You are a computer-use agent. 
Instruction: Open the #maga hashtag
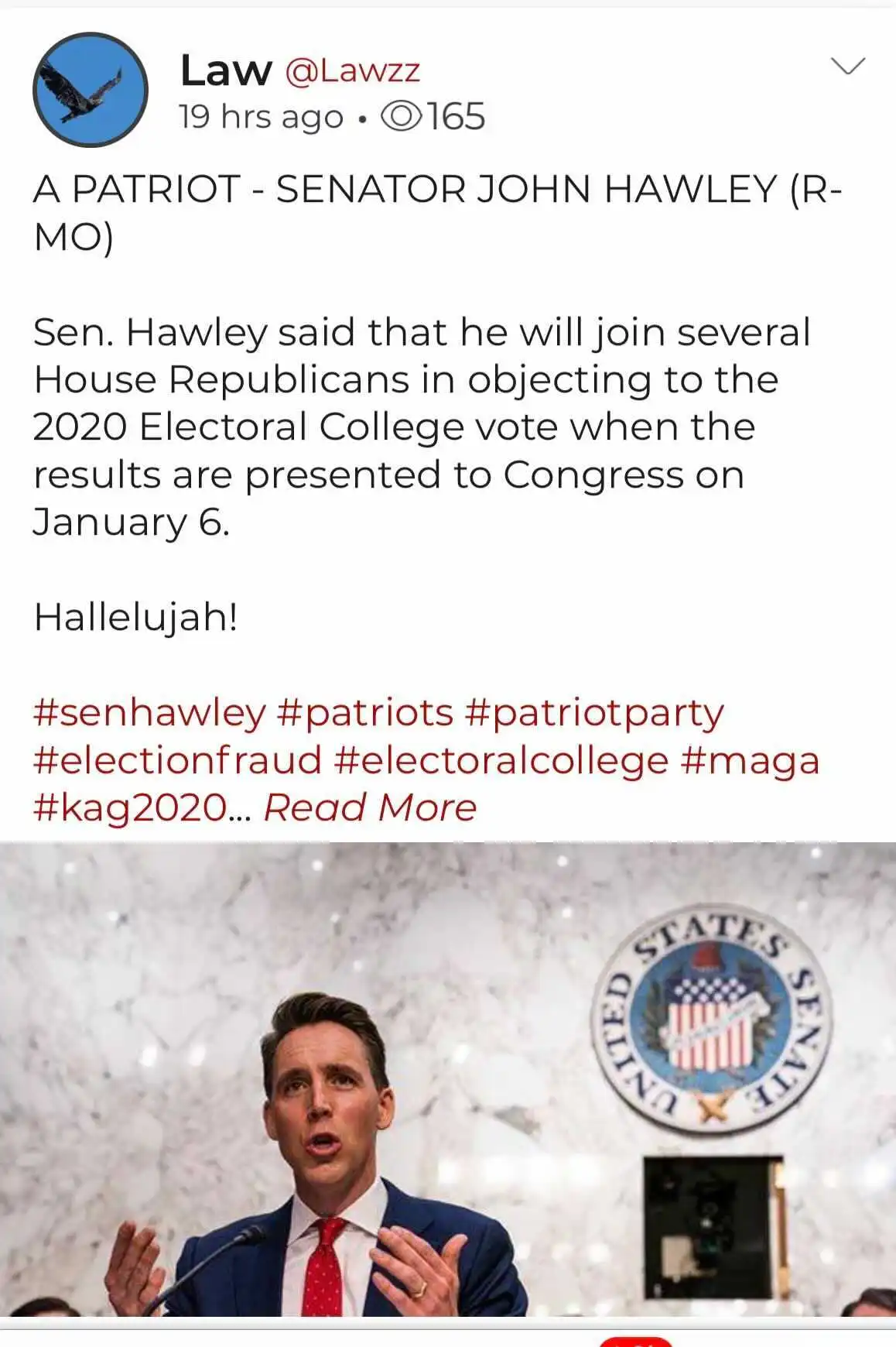point(749,760)
